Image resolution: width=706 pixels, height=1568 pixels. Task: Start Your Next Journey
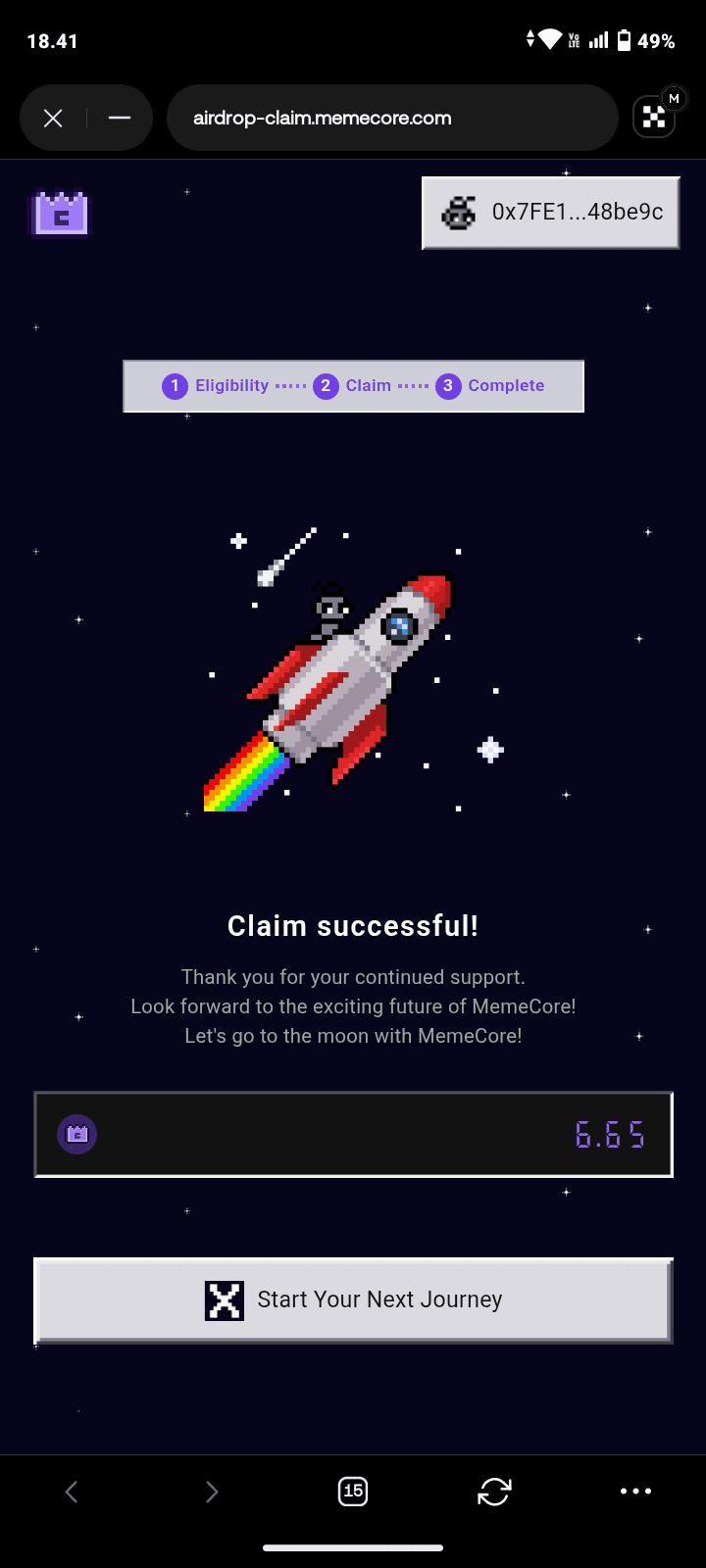(353, 1300)
